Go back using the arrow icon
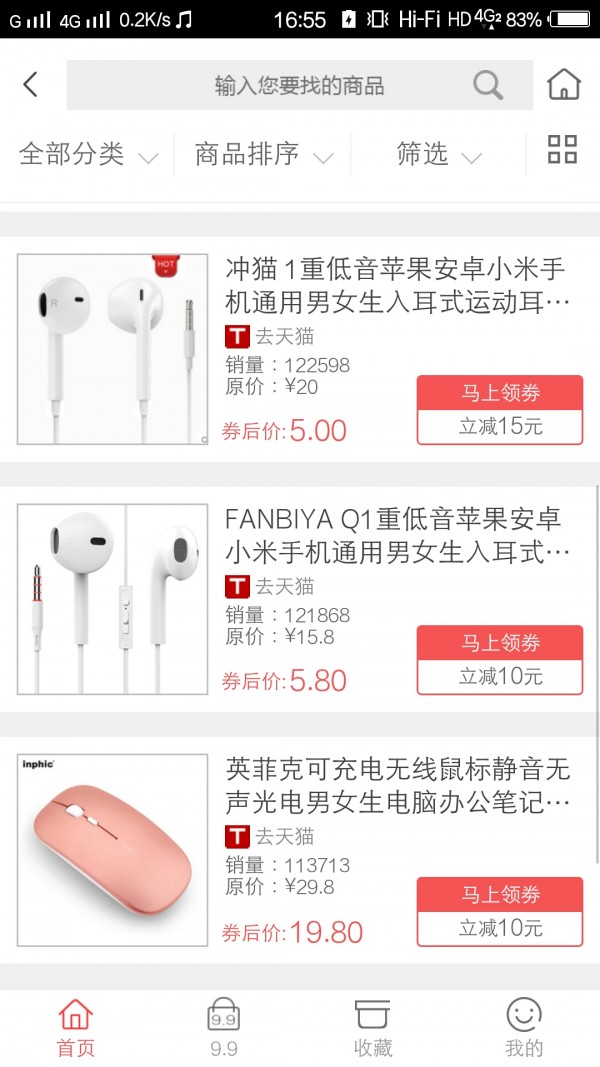Image resolution: width=600 pixels, height=1067 pixels. (31, 85)
